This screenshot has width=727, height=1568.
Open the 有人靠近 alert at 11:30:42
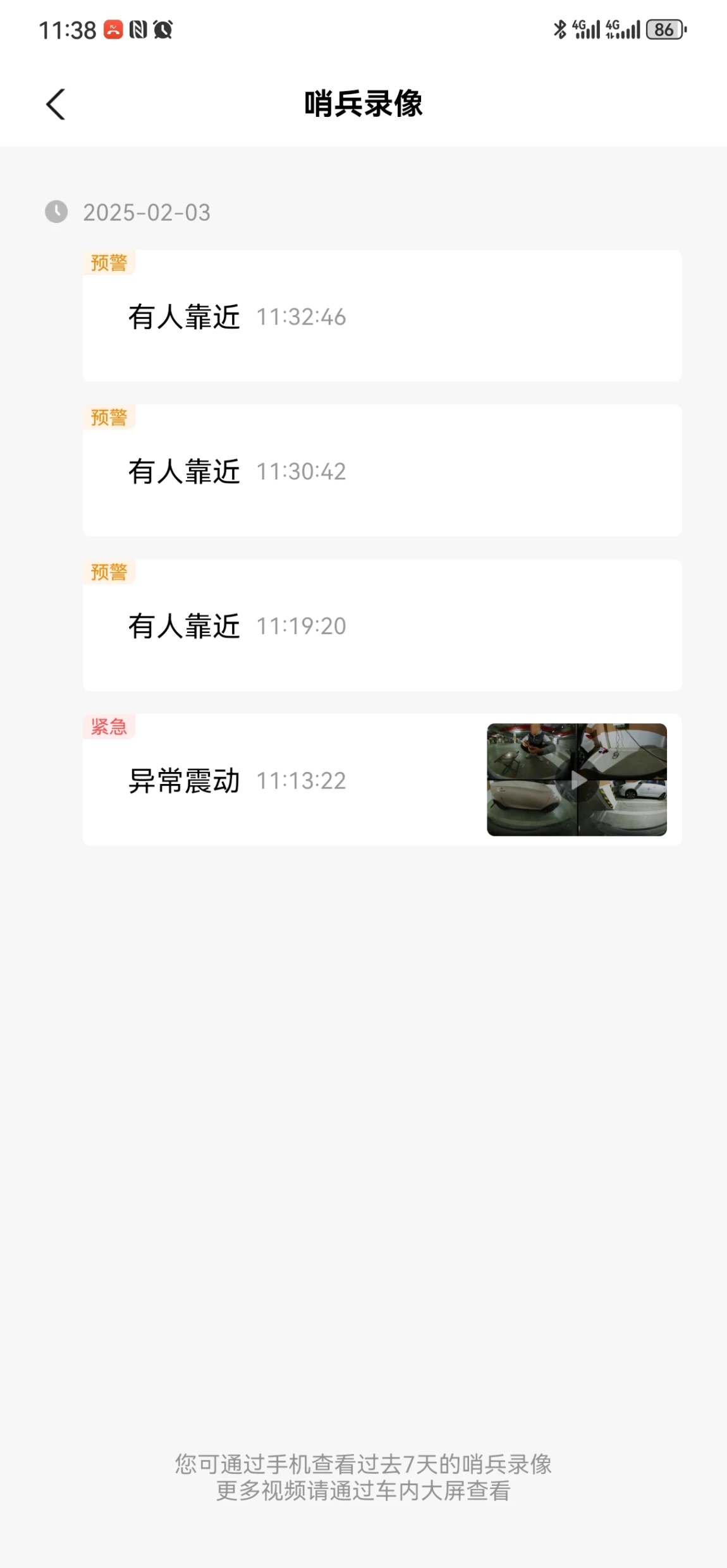pos(381,471)
